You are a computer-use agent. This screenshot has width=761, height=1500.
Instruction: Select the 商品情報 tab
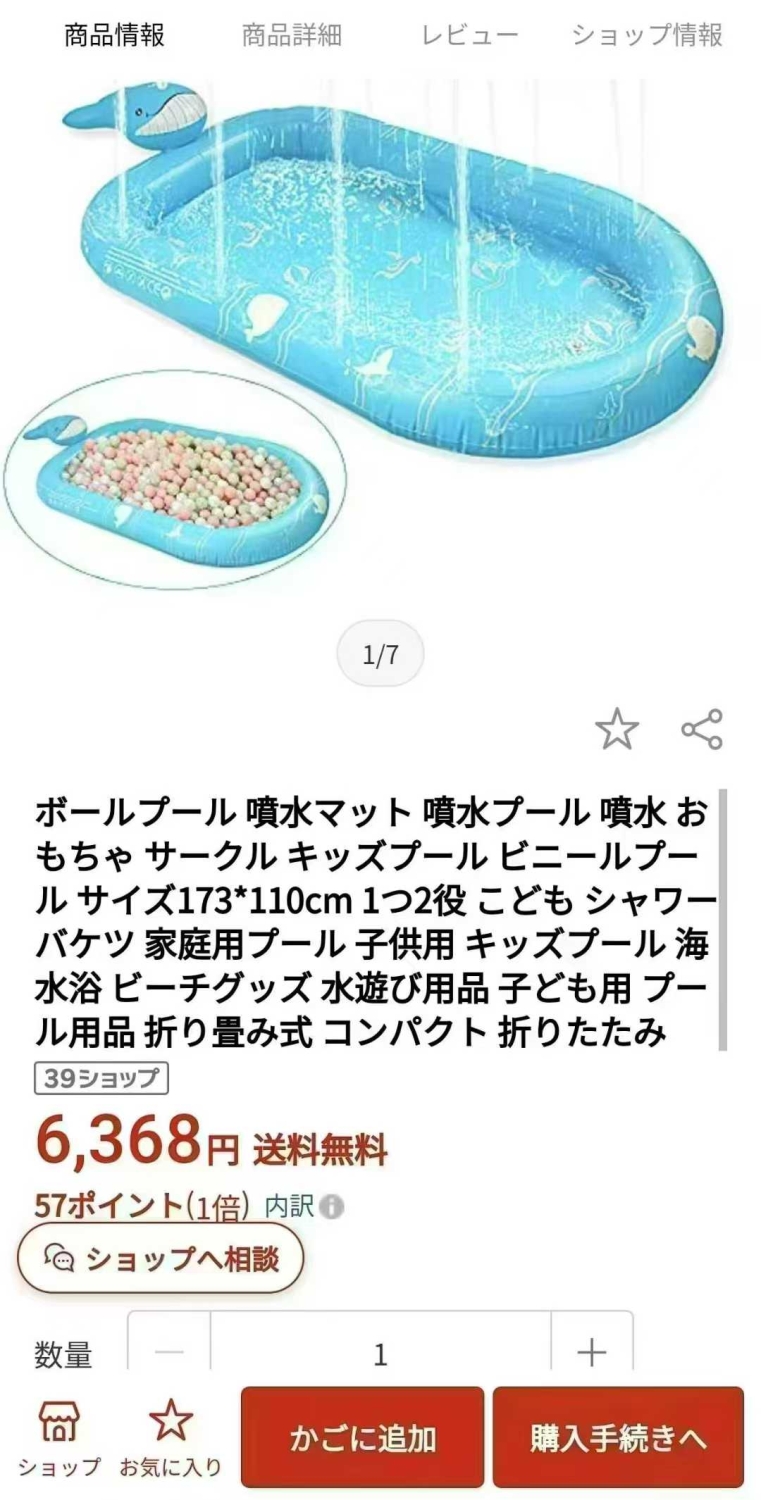[114, 36]
